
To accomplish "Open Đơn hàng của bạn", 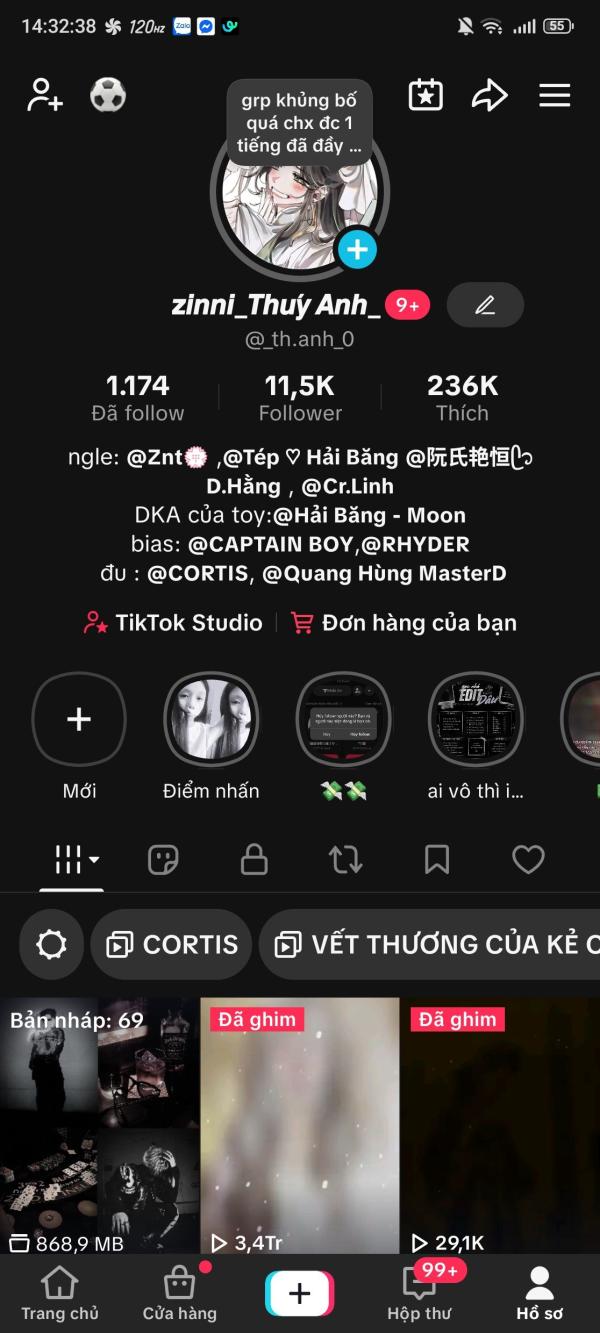I will coord(404,623).
